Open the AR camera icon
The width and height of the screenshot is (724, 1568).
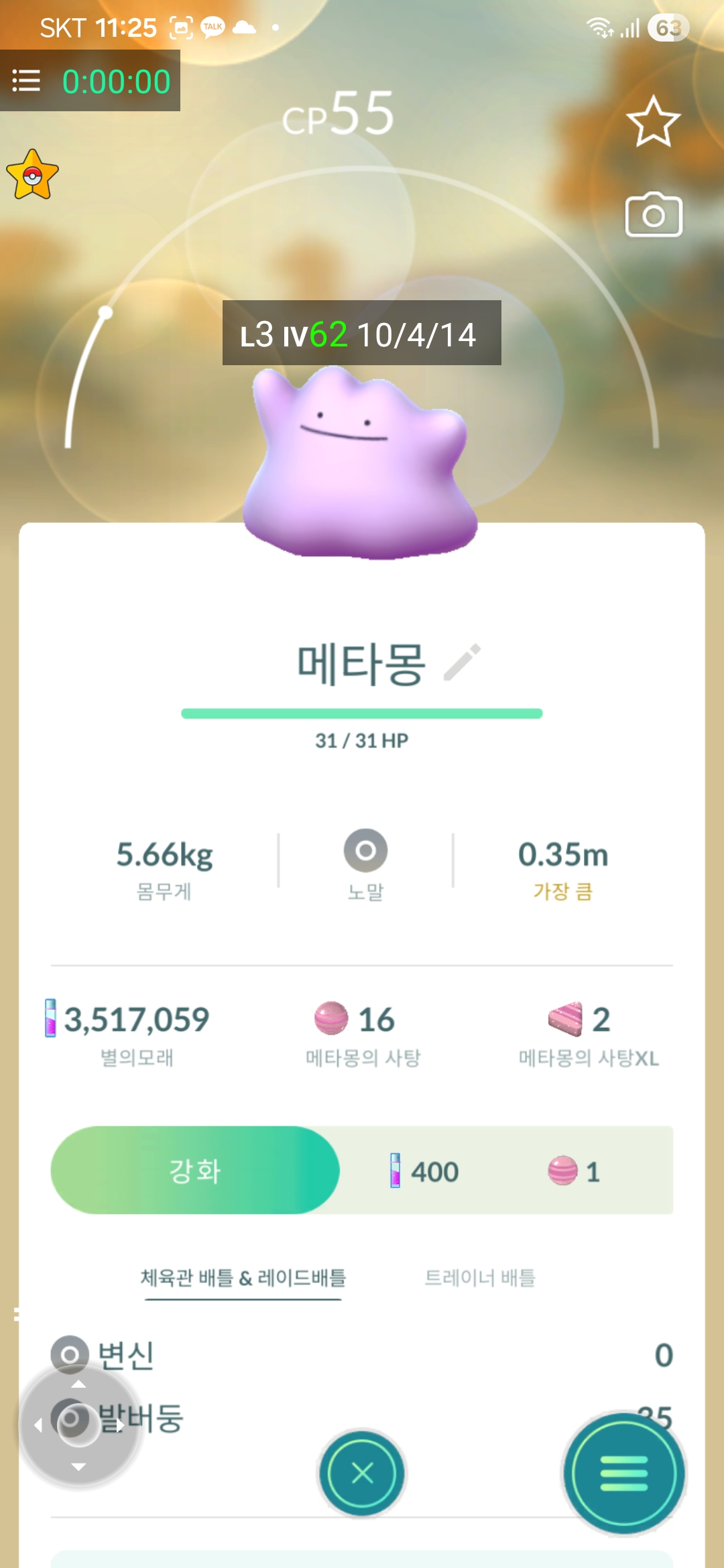point(654,215)
